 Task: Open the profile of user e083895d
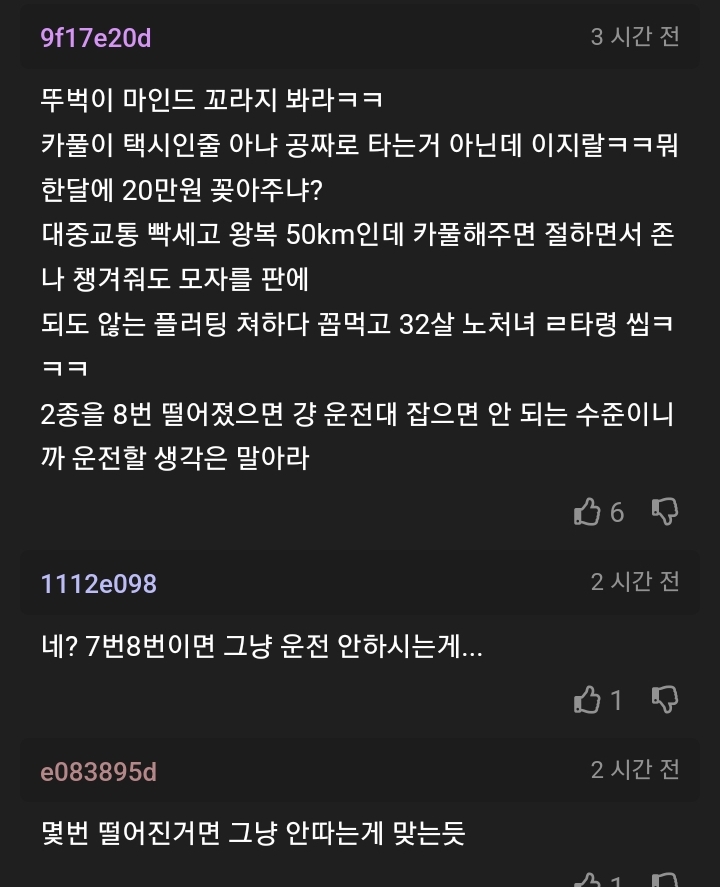point(99,772)
